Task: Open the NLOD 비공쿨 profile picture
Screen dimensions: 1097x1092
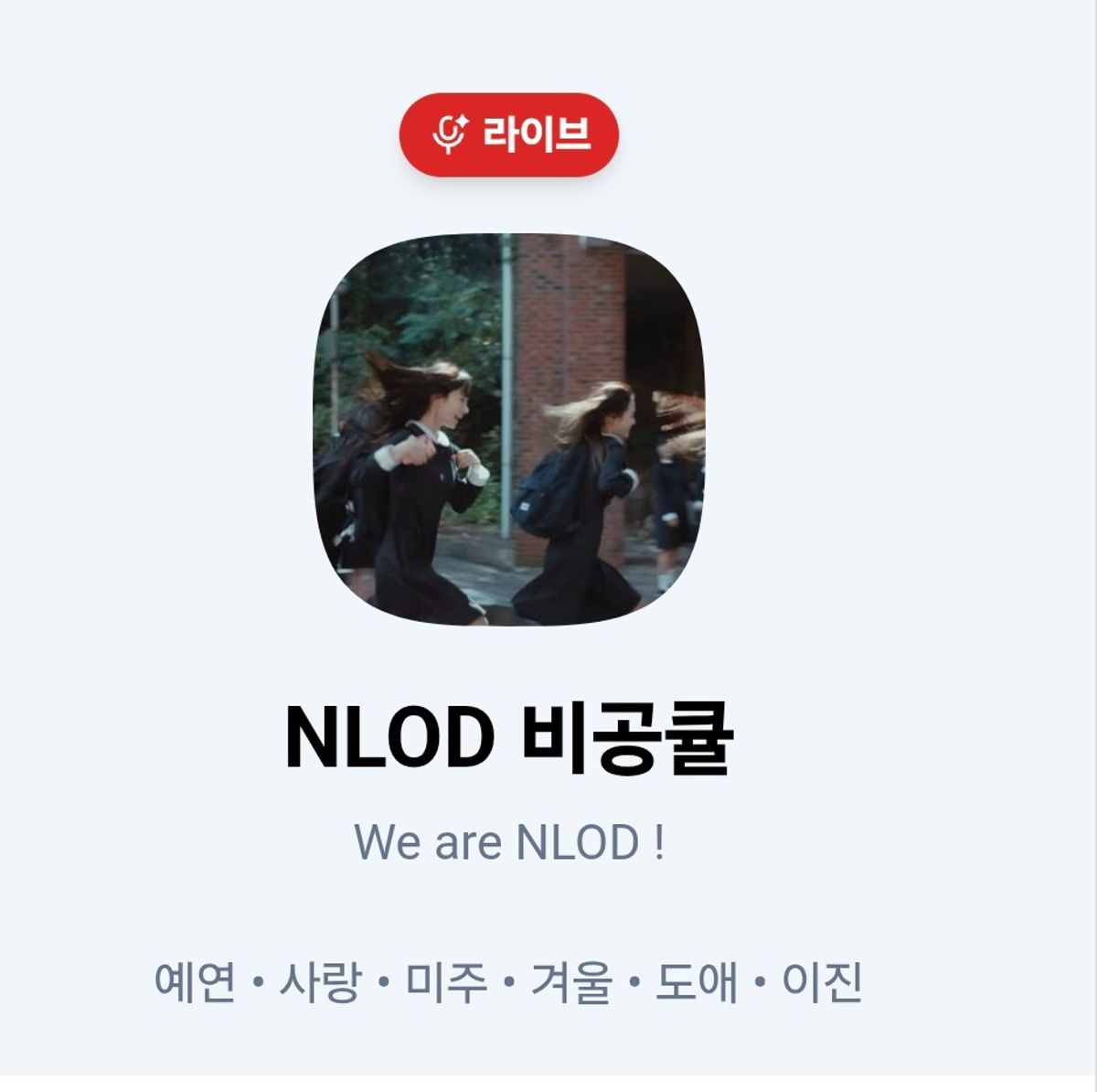Action: pyautogui.click(x=509, y=429)
